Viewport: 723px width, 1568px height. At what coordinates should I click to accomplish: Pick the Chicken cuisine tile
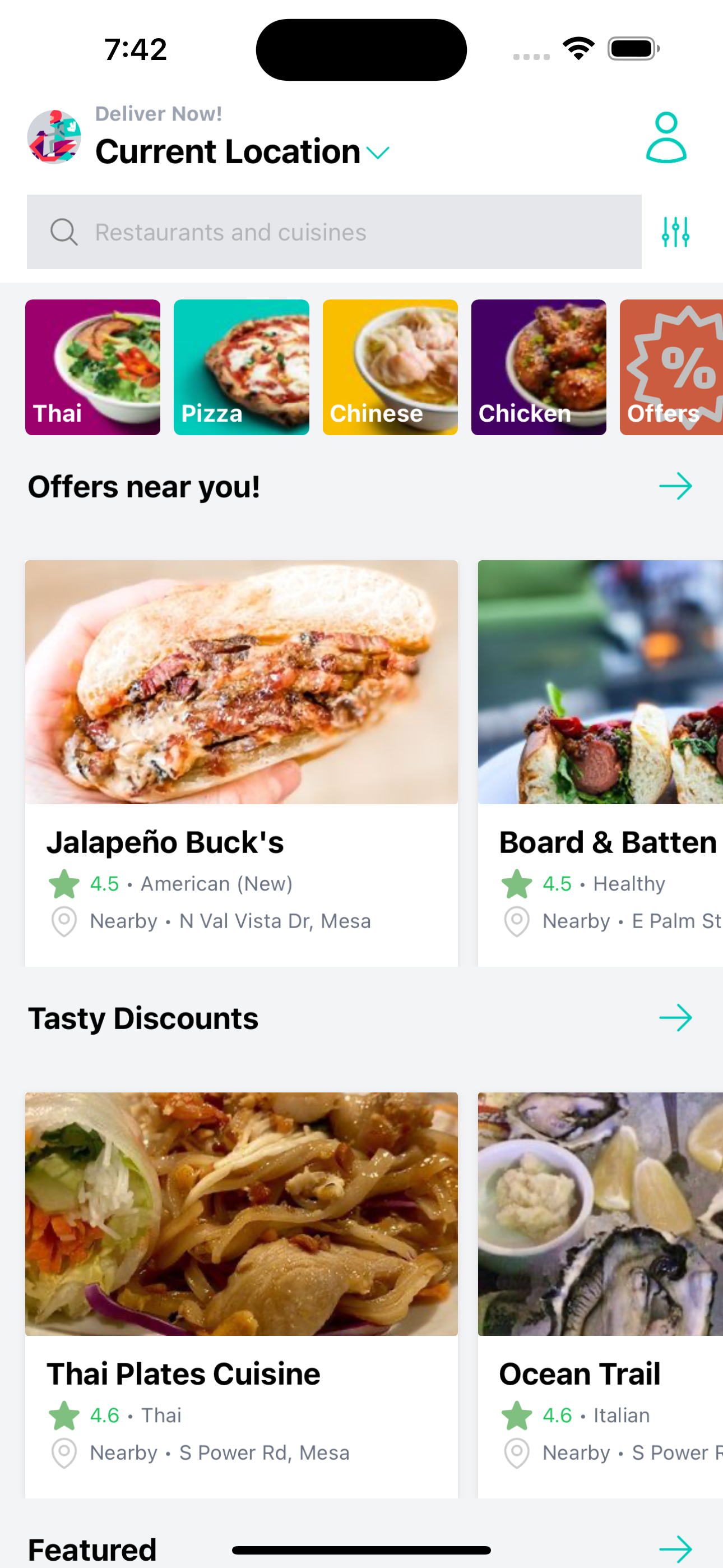539,367
